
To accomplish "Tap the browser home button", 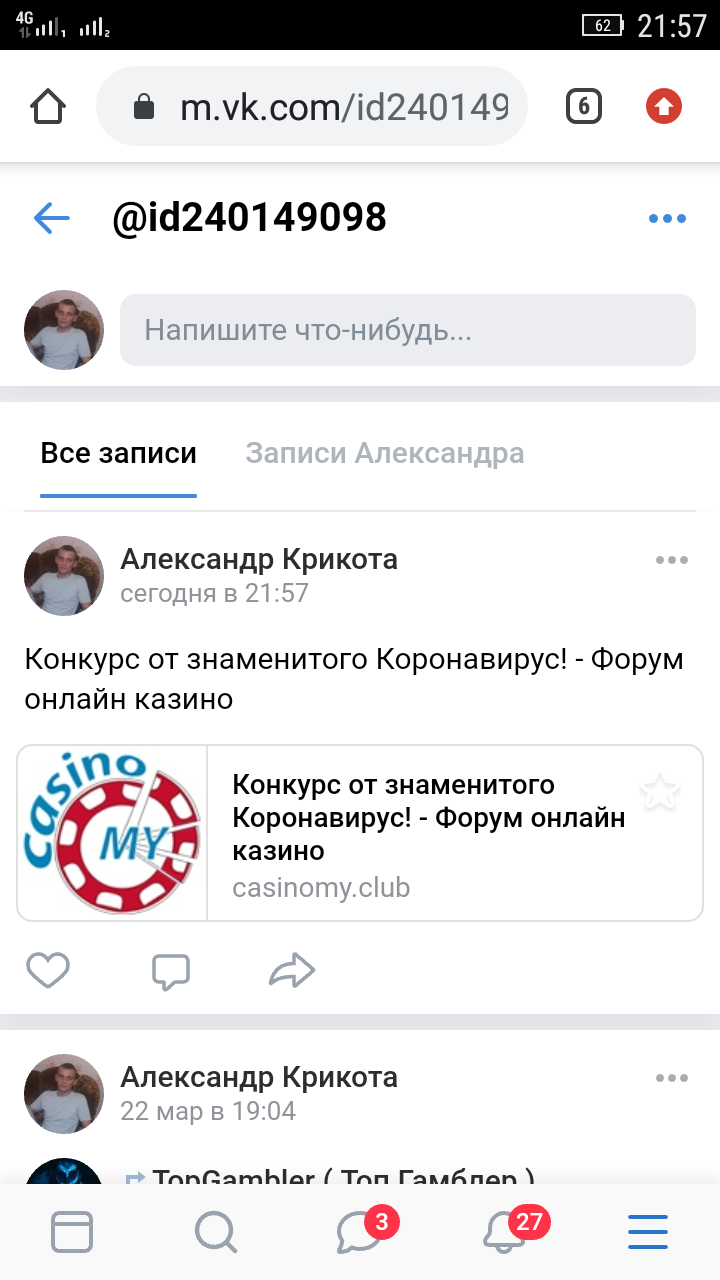I will point(48,106).
